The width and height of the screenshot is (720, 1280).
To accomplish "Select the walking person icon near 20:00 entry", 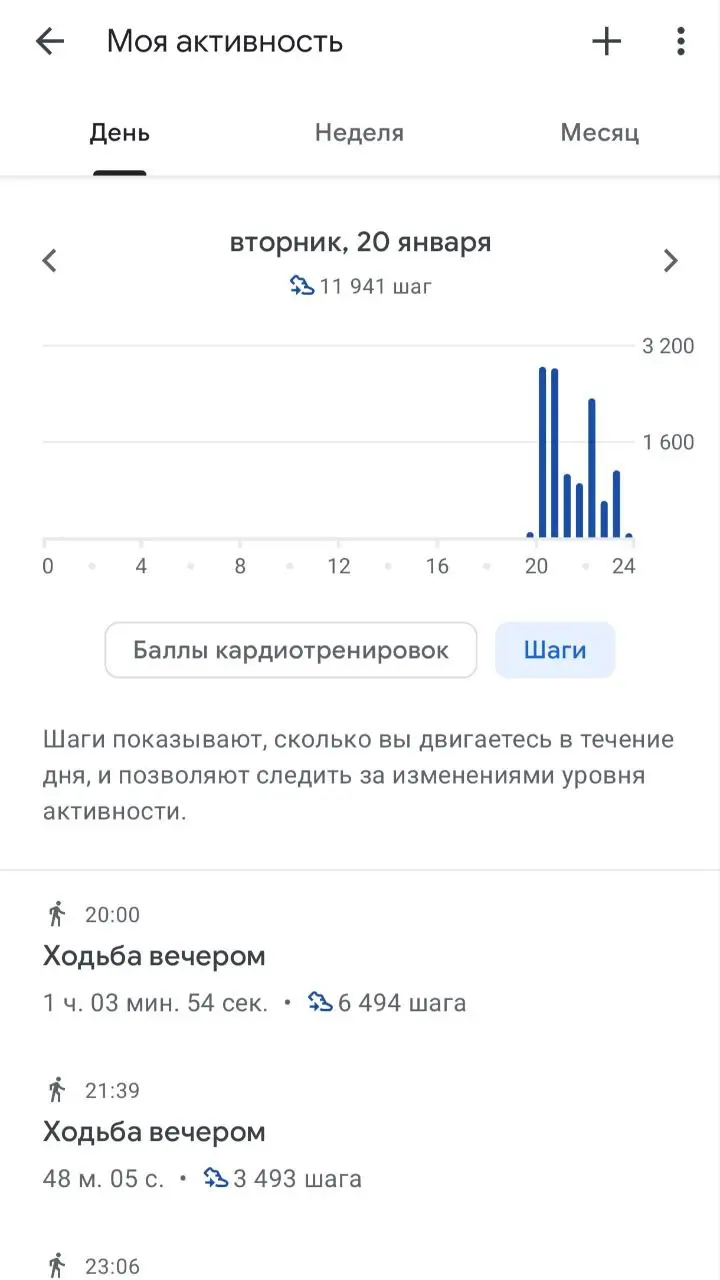I will (58, 912).
